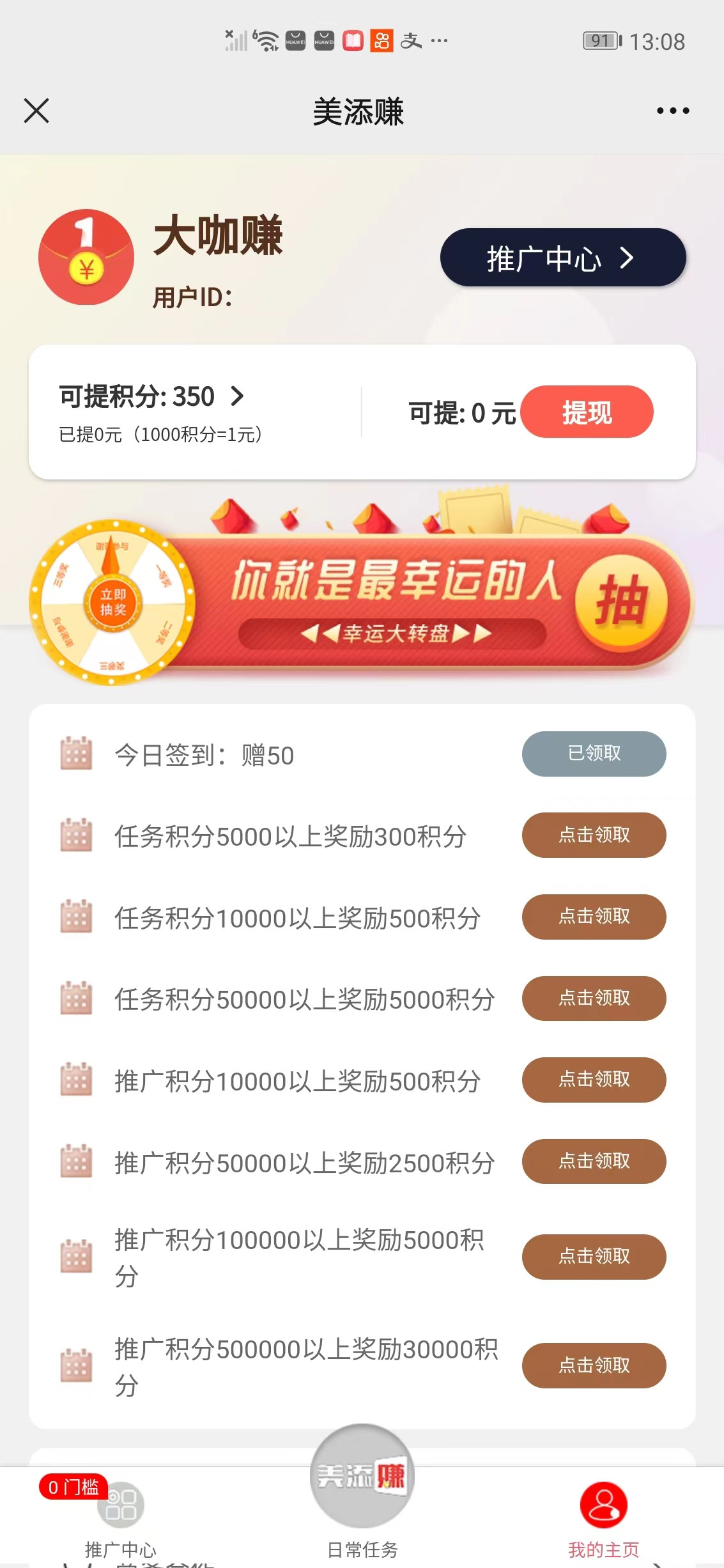Tap the calendar icon beside 今日签到
The height and width of the screenshot is (1568, 724).
pos(76,754)
